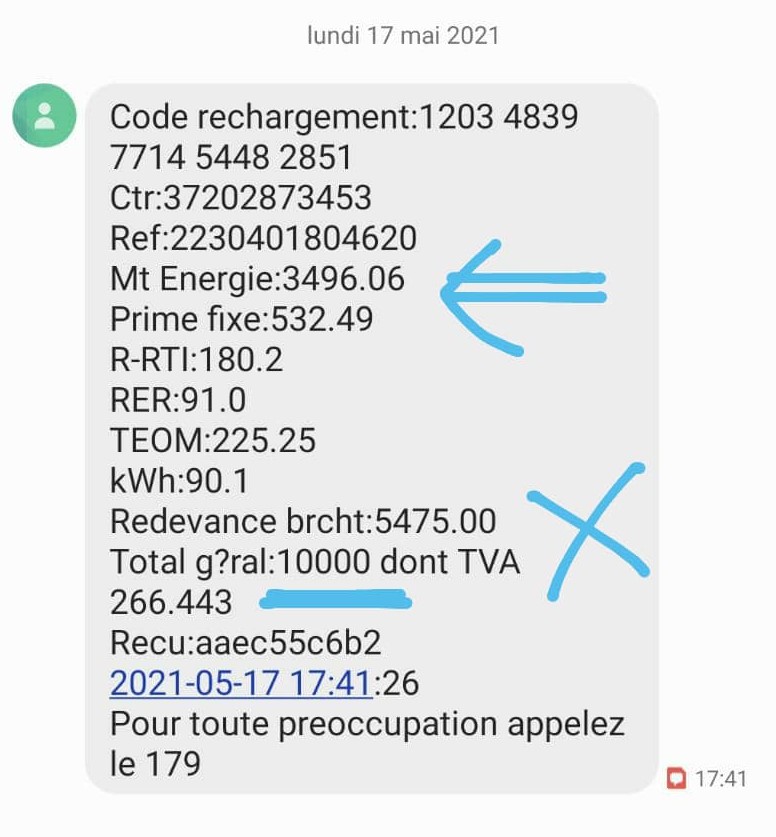Open the sender's contact avatar

(x=44, y=115)
